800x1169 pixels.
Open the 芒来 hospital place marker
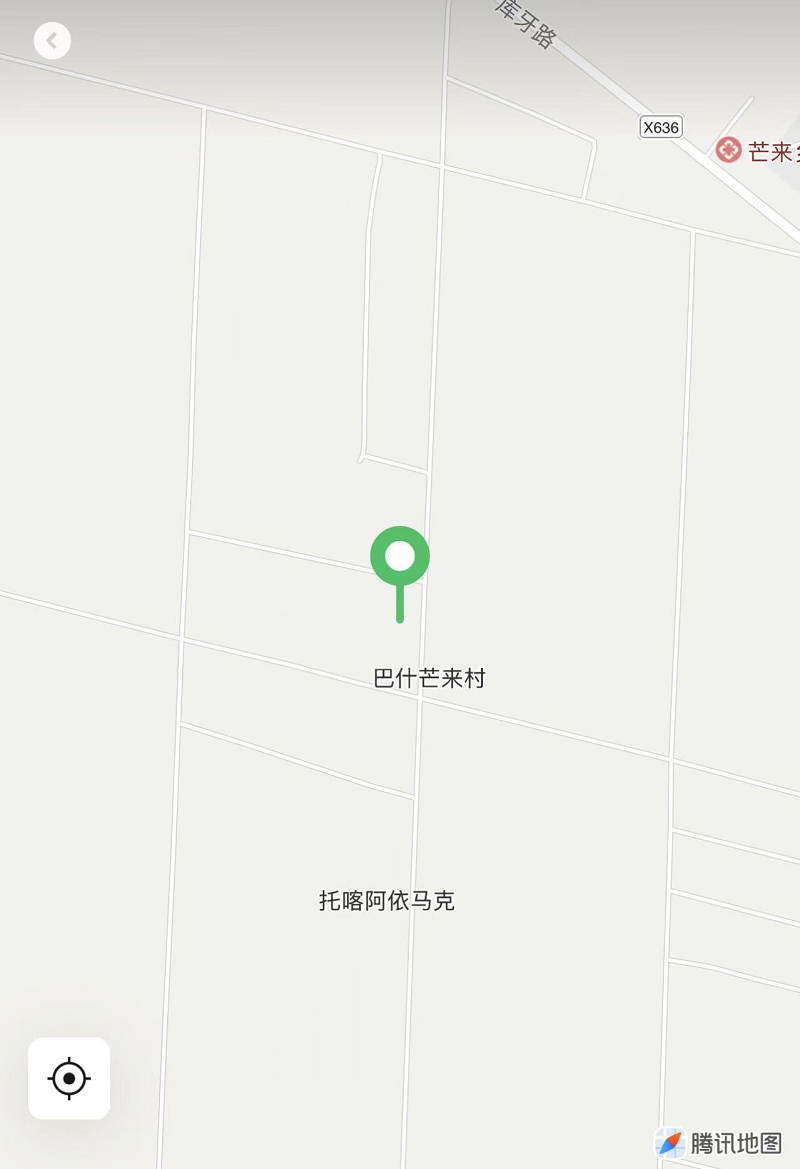tap(728, 151)
